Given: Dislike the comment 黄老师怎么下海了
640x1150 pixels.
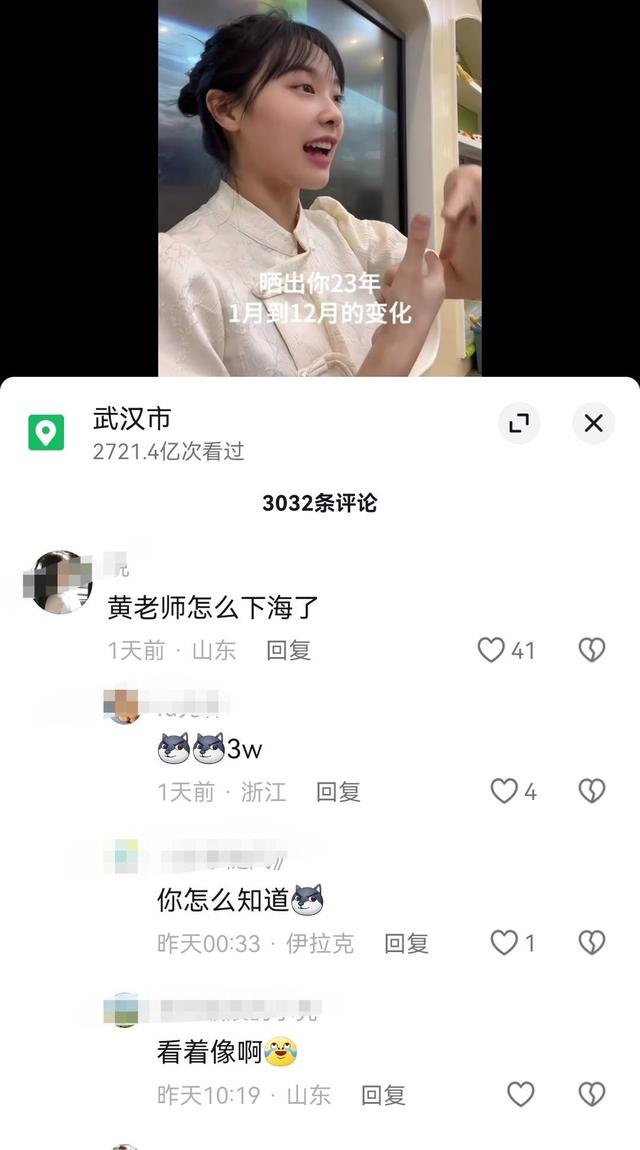Looking at the screenshot, I should (x=592, y=650).
